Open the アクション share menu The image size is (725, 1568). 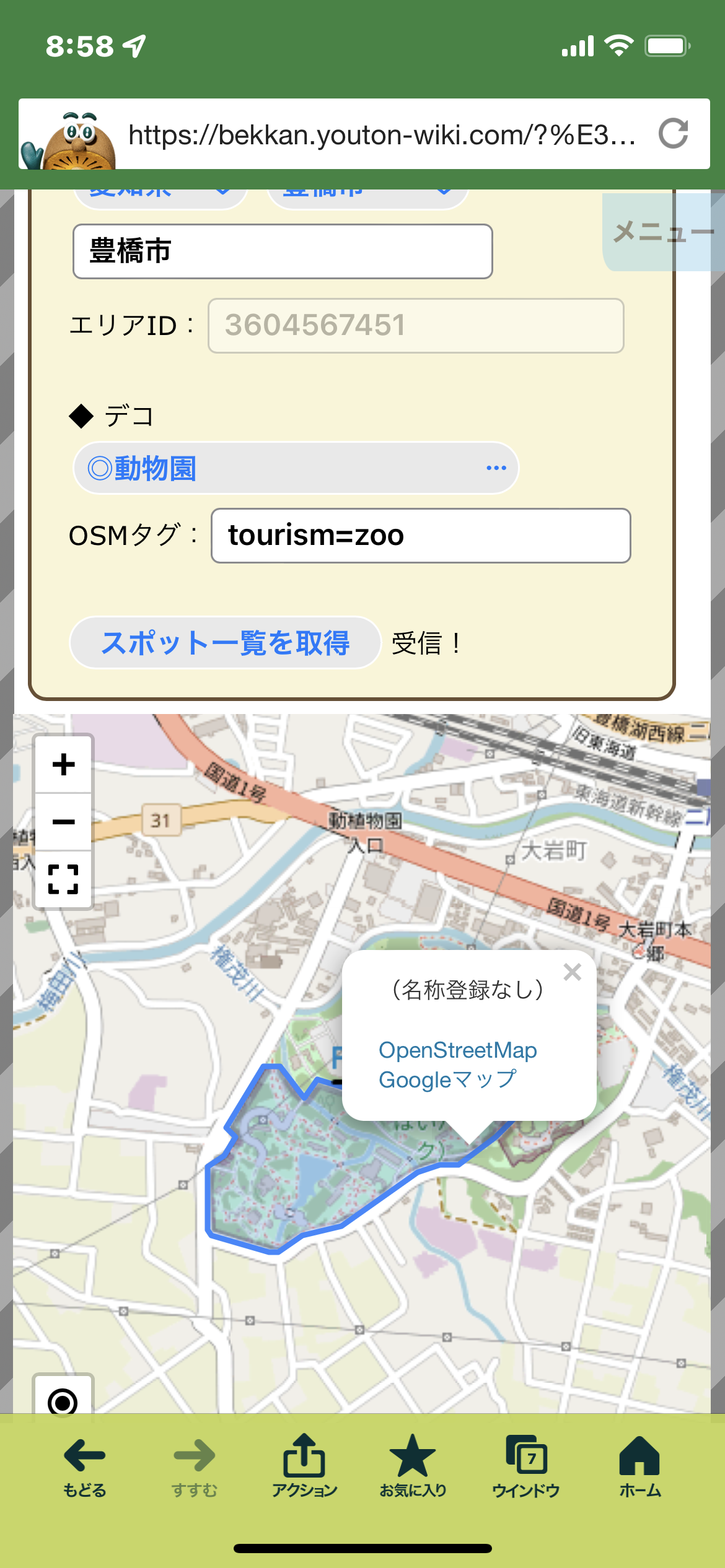[304, 1466]
